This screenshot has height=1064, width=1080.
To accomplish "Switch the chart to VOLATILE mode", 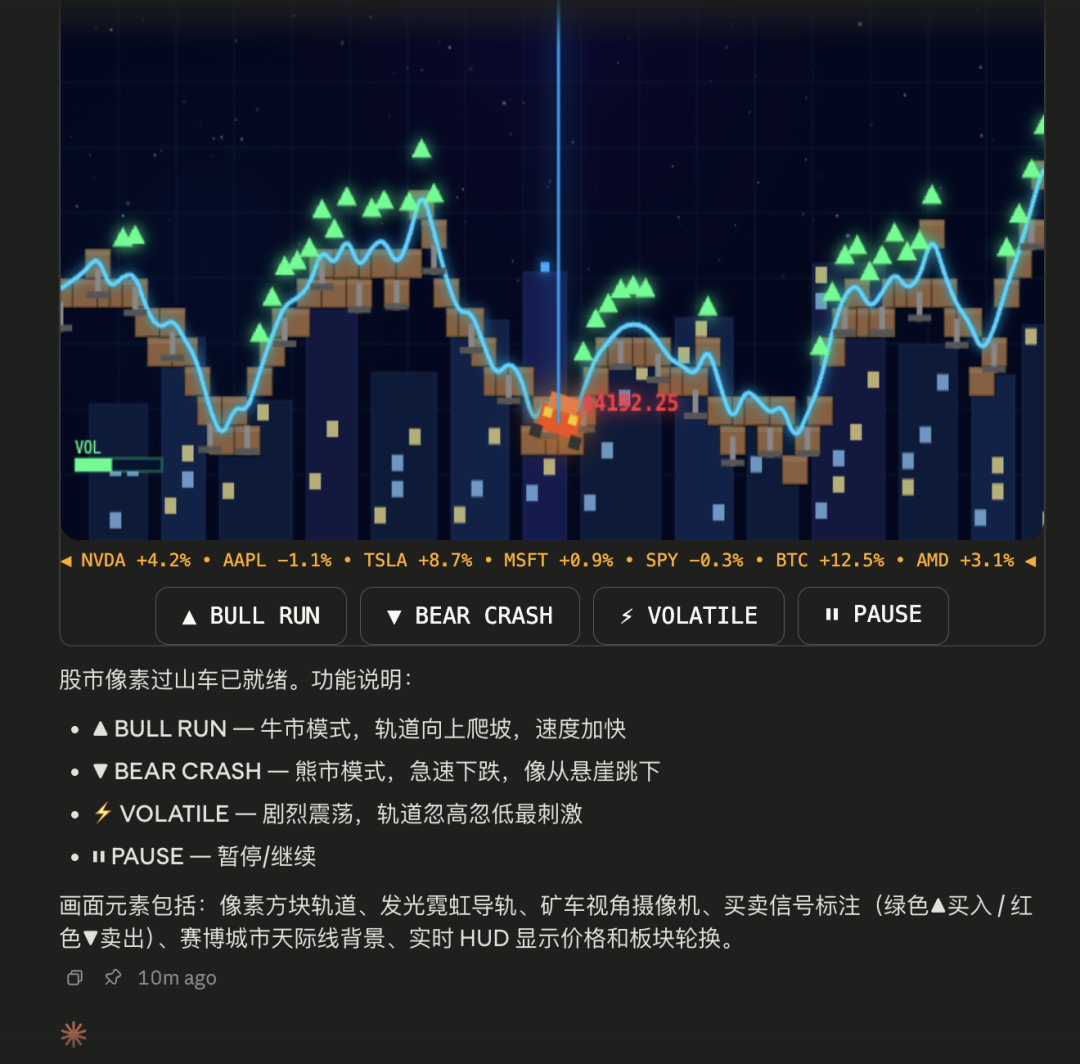I will (689, 615).
